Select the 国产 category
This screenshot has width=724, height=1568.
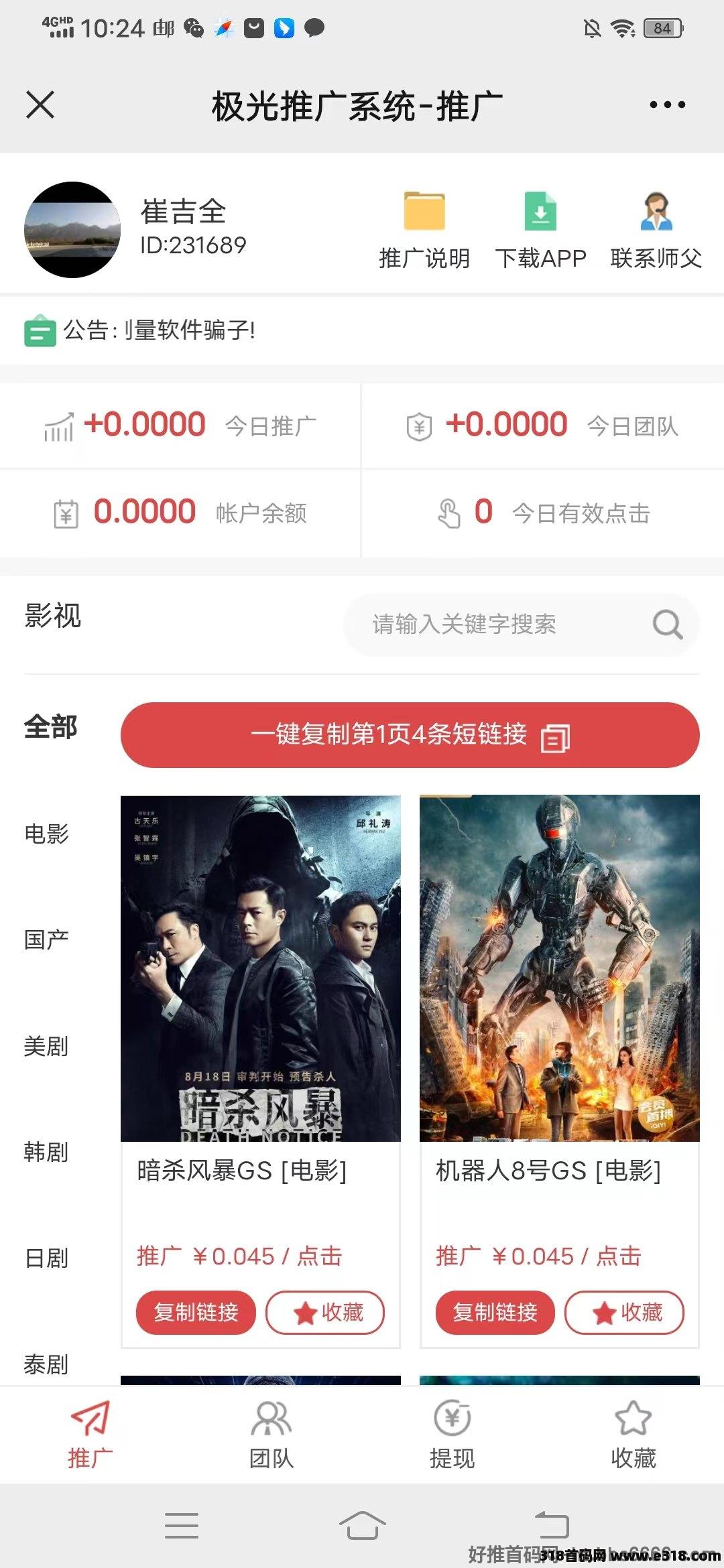[46, 939]
